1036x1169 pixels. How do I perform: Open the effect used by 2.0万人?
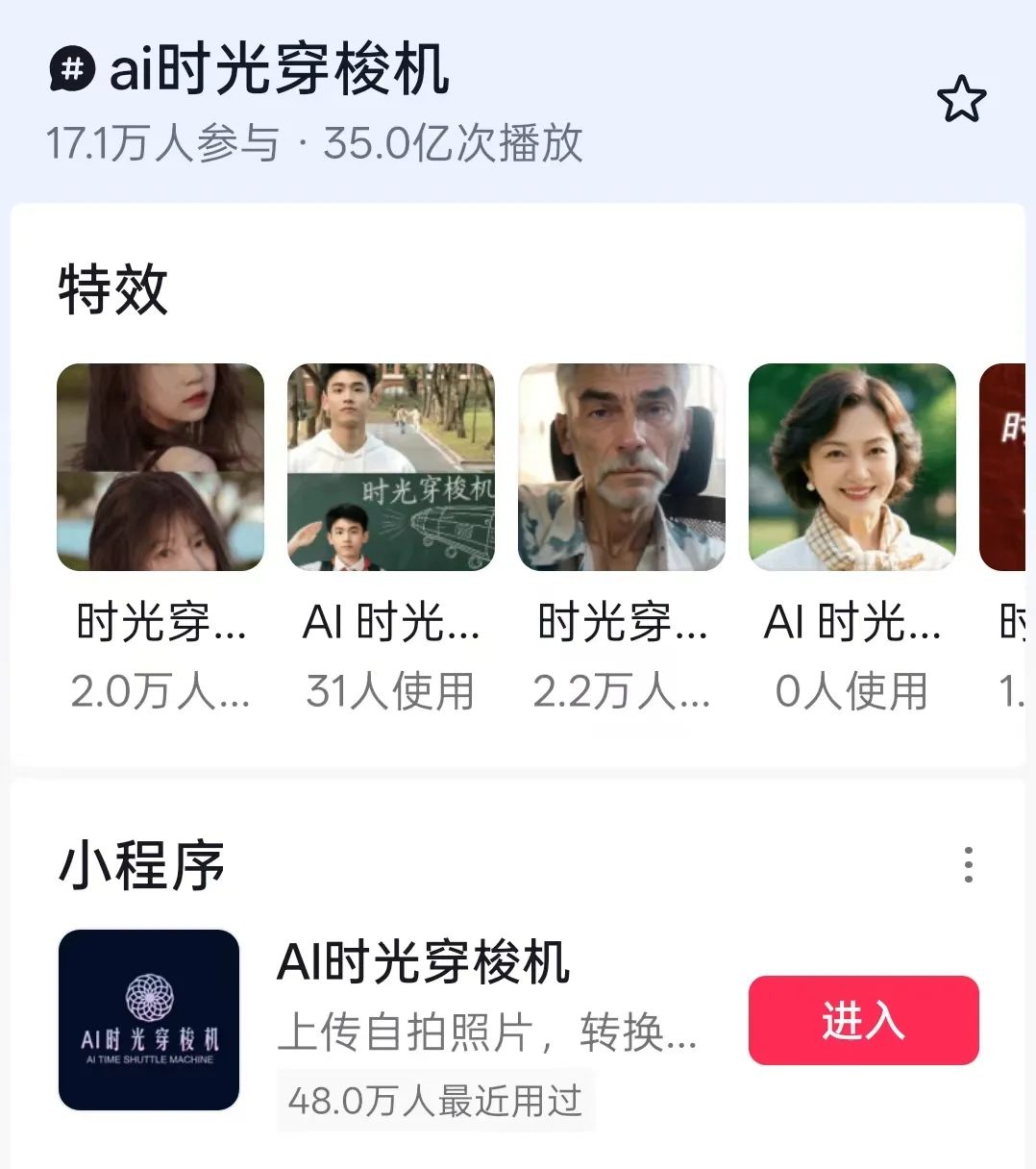(160, 467)
